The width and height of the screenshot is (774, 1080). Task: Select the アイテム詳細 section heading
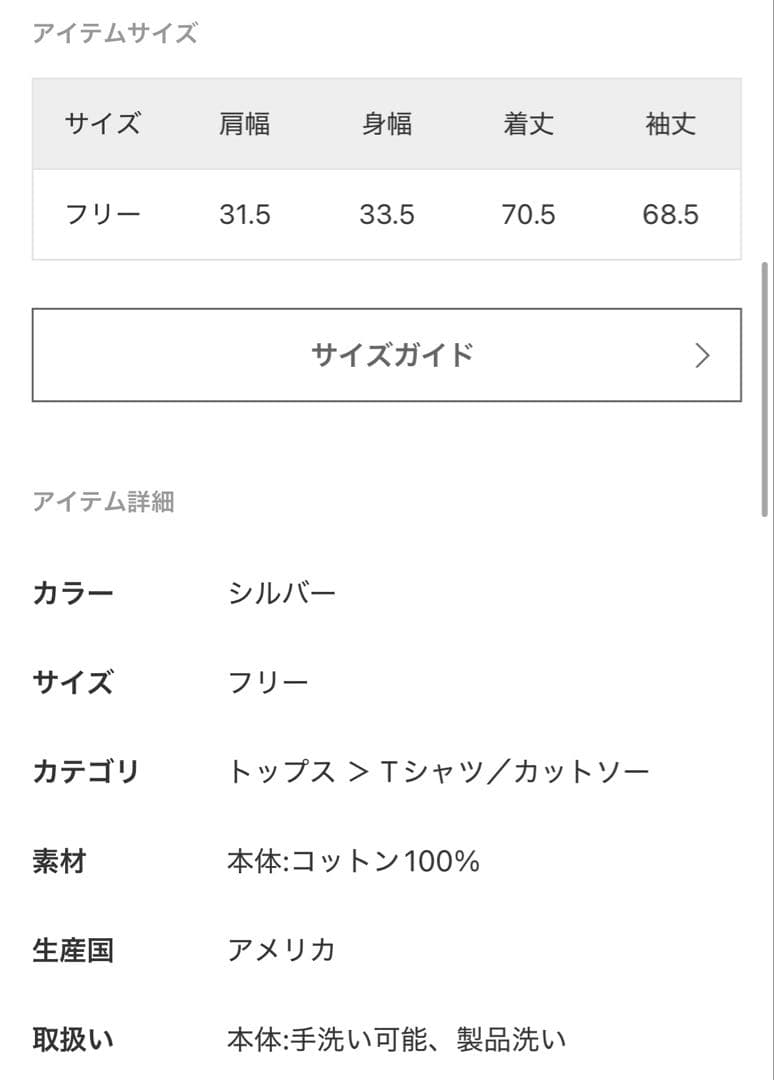(x=104, y=503)
